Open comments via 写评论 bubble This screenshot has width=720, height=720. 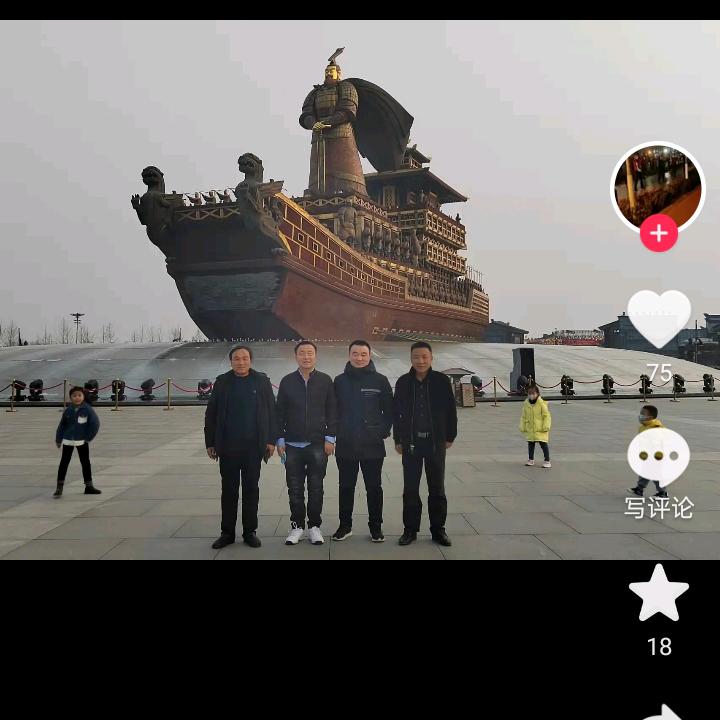coord(658,458)
